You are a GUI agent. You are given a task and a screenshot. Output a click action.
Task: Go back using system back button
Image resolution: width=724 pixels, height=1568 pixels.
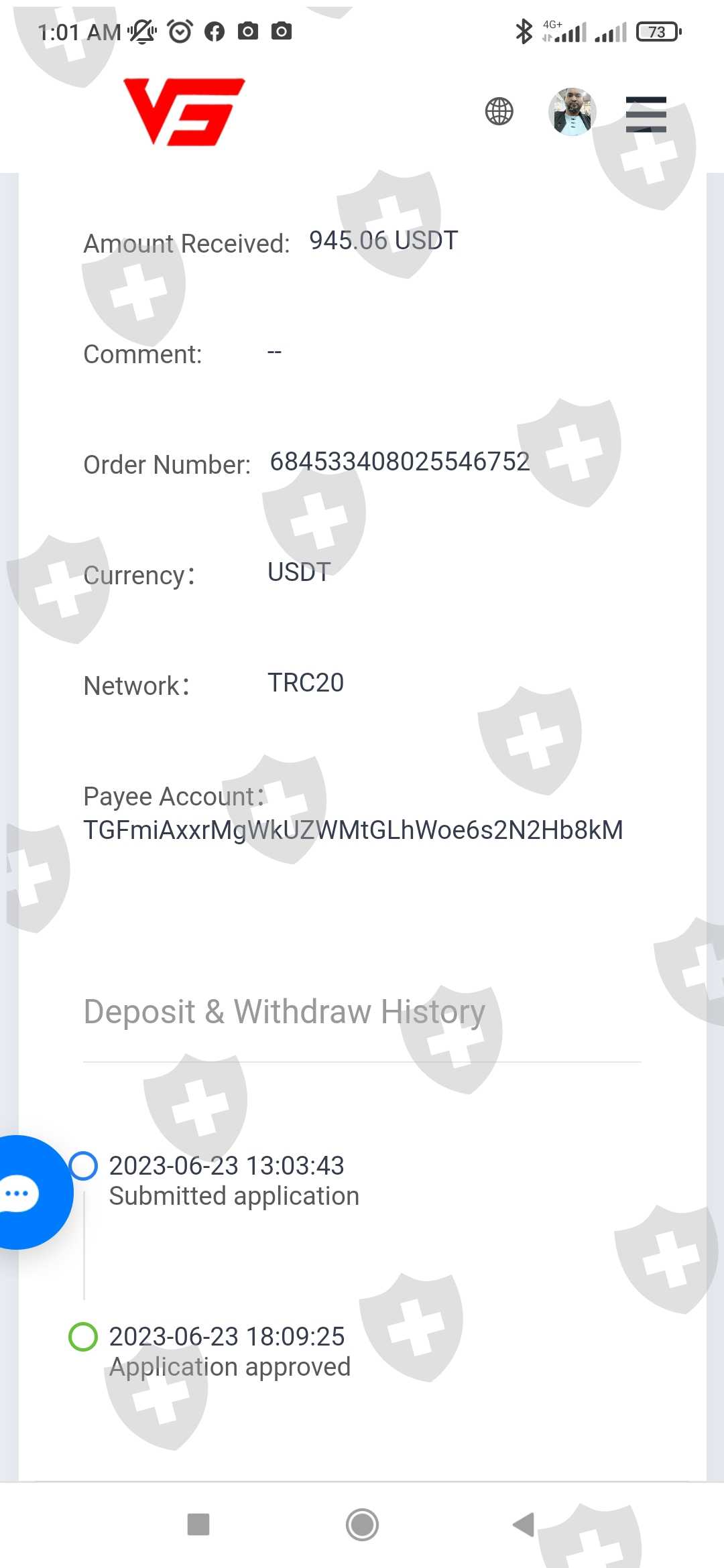point(524,1524)
